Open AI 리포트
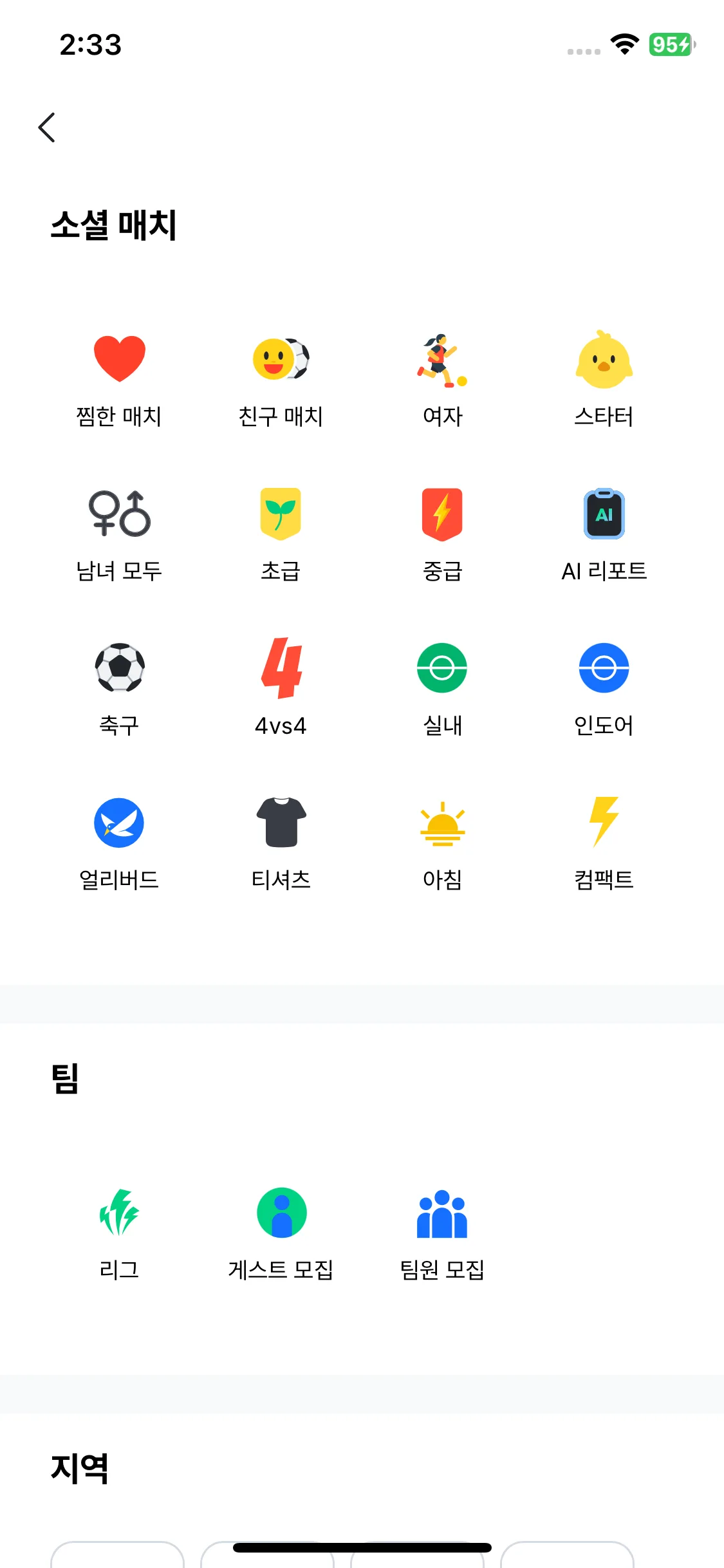This screenshot has width=724, height=1568. (x=604, y=534)
